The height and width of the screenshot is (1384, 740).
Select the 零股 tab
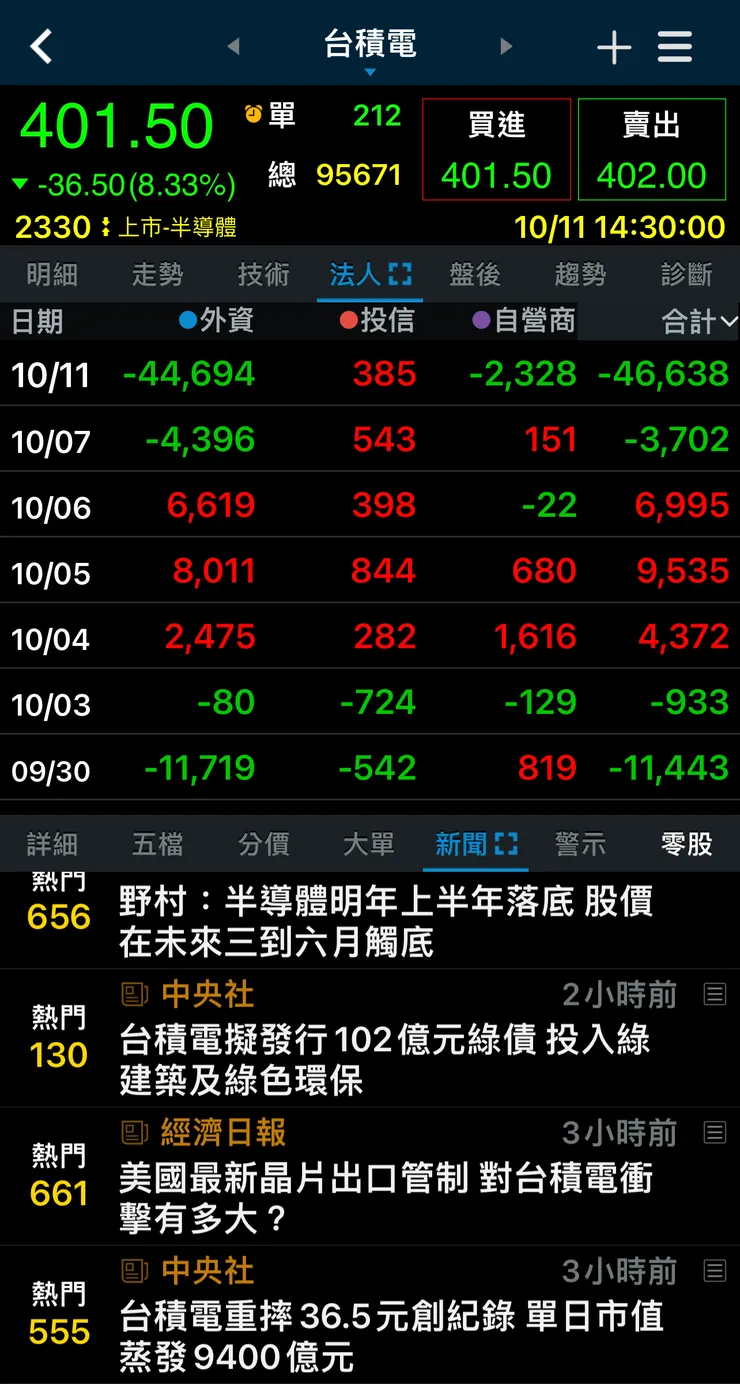687,844
